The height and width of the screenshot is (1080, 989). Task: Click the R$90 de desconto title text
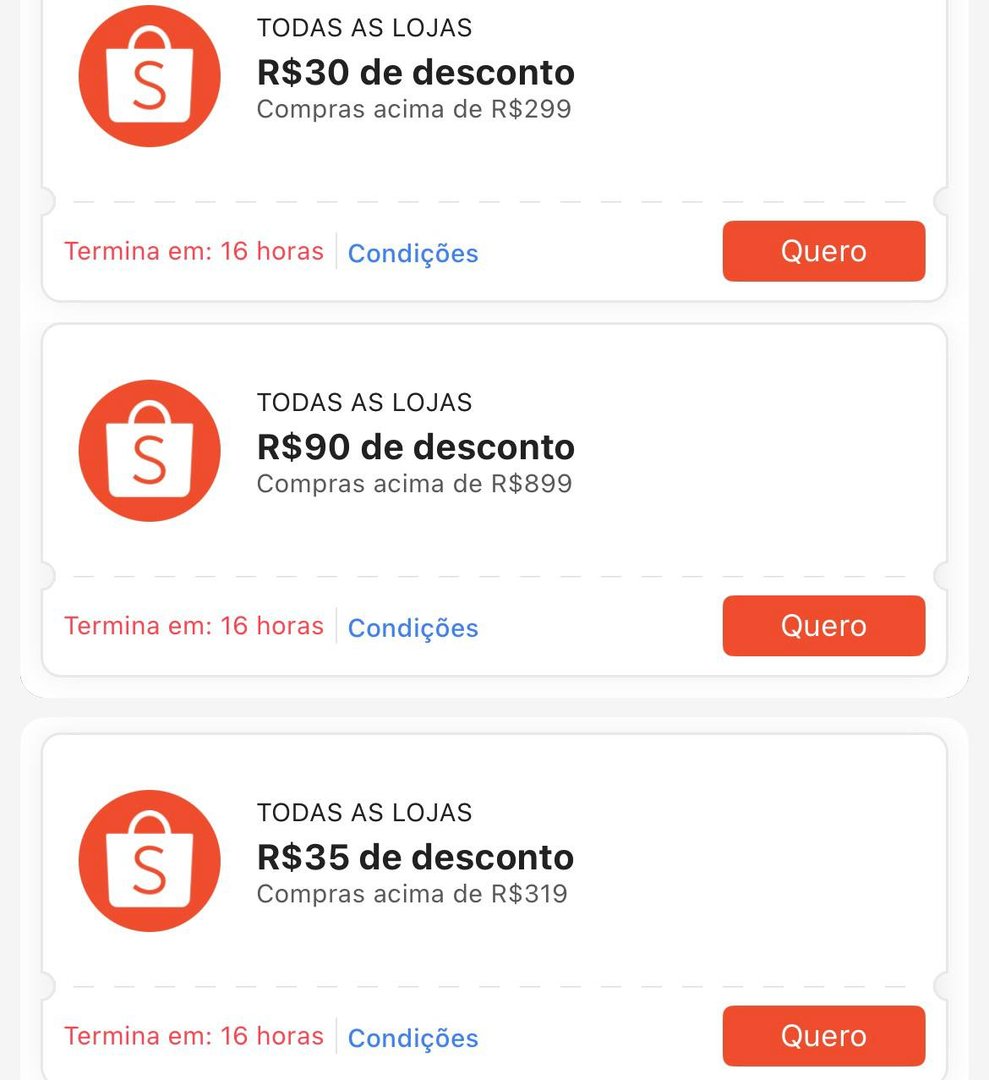point(416,447)
